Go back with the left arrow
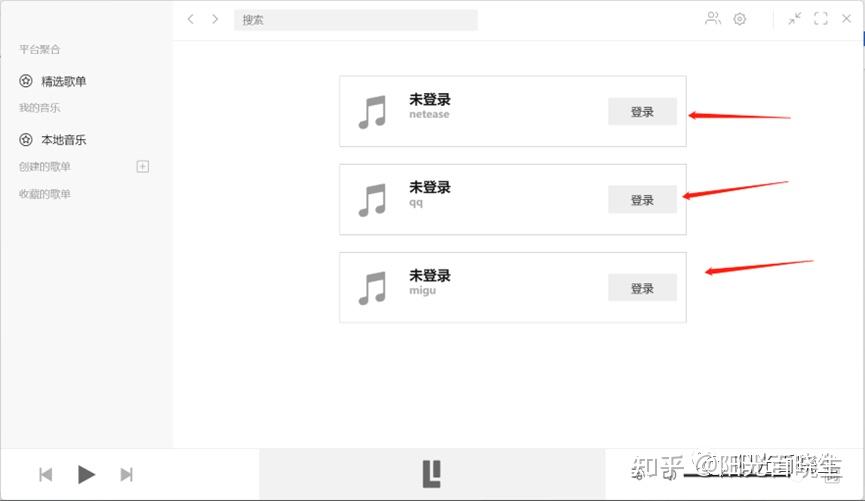Screen dimensions: 865x501 [x=191, y=19]
